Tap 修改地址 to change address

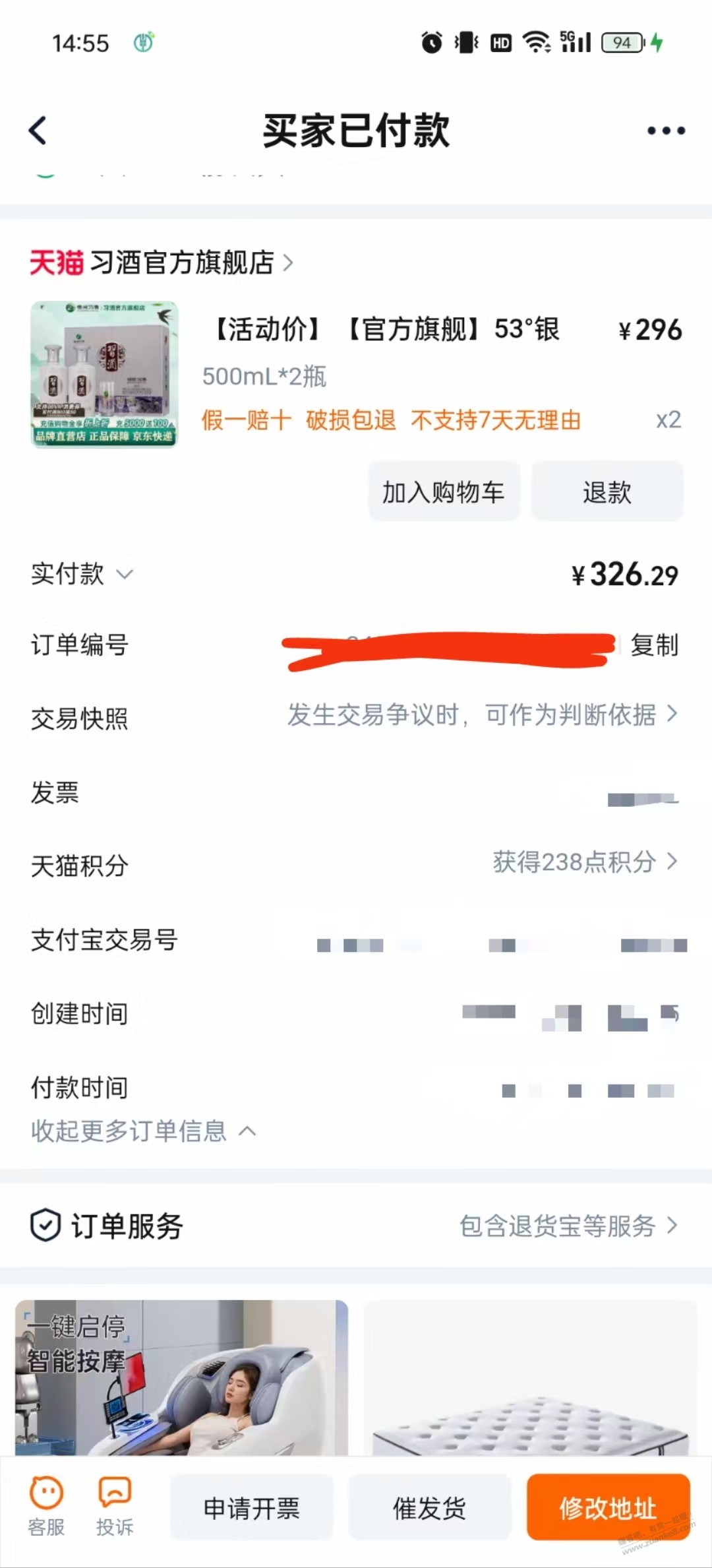pos(607,1508)
